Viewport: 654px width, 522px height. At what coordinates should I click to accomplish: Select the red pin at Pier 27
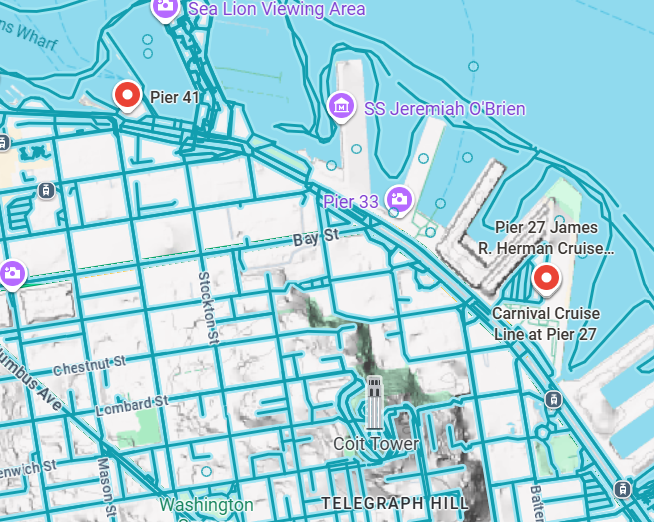click(x=546, y=279)
